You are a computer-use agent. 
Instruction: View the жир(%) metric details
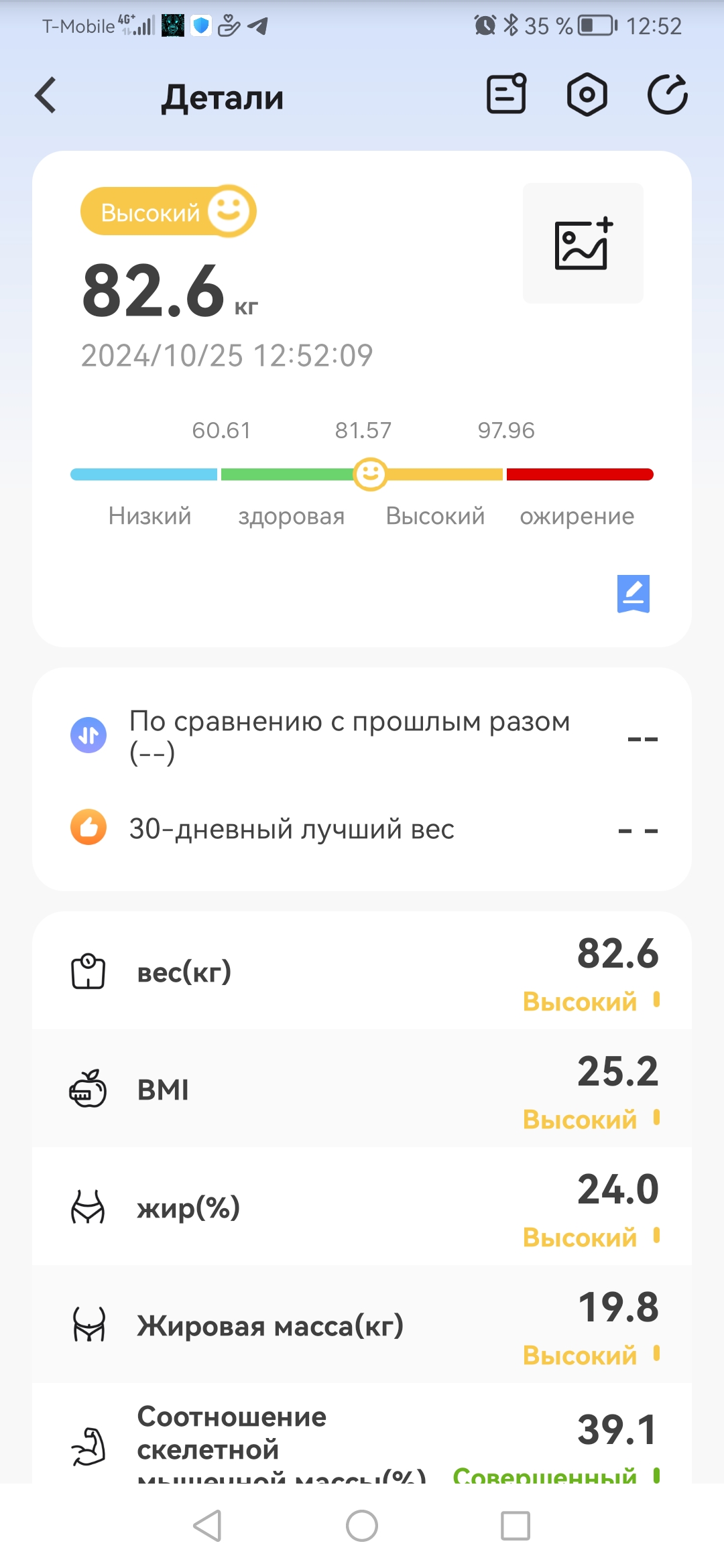(x=362, y=1207)
